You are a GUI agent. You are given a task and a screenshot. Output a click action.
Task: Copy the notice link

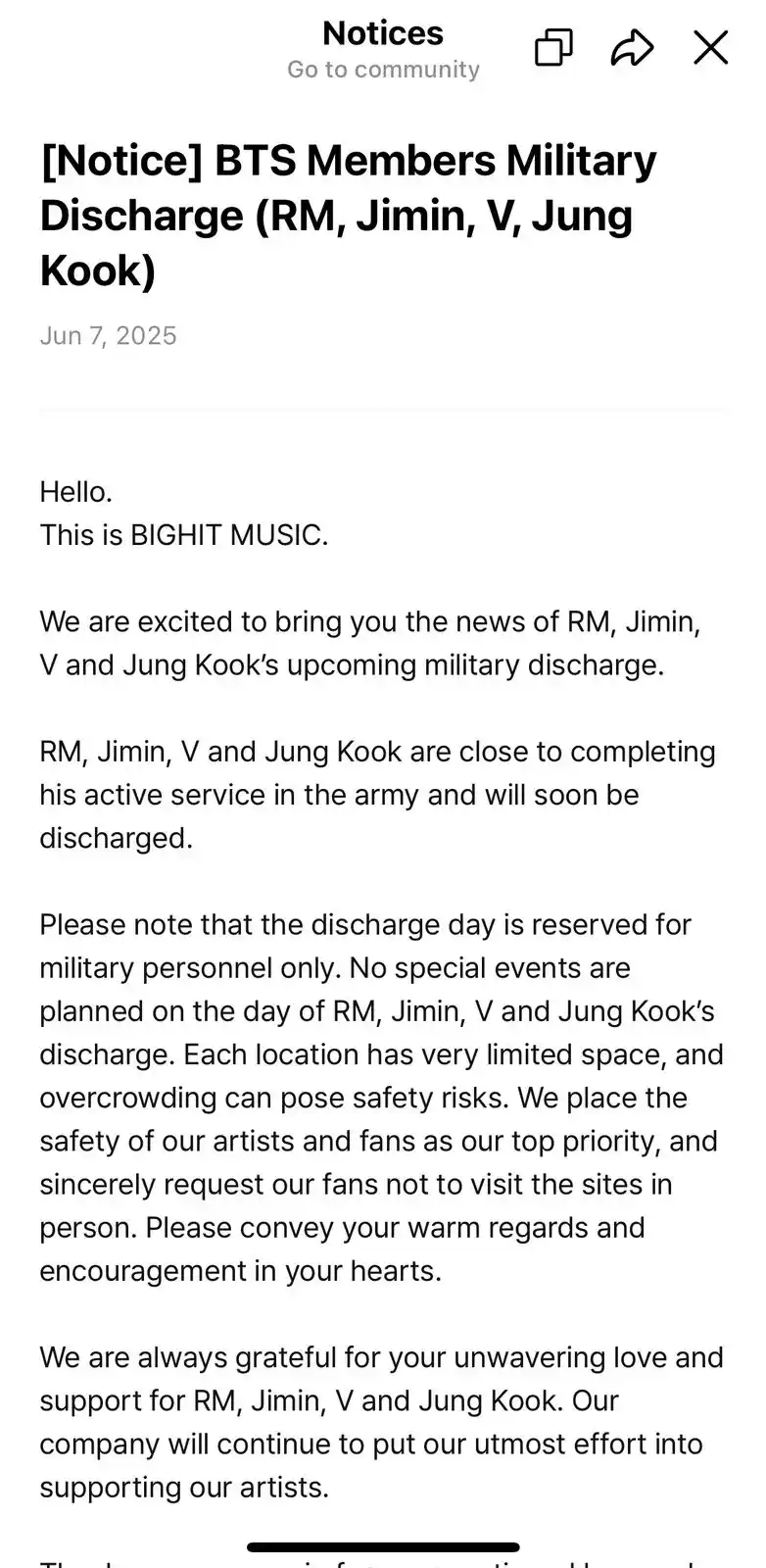click(553, 47)
